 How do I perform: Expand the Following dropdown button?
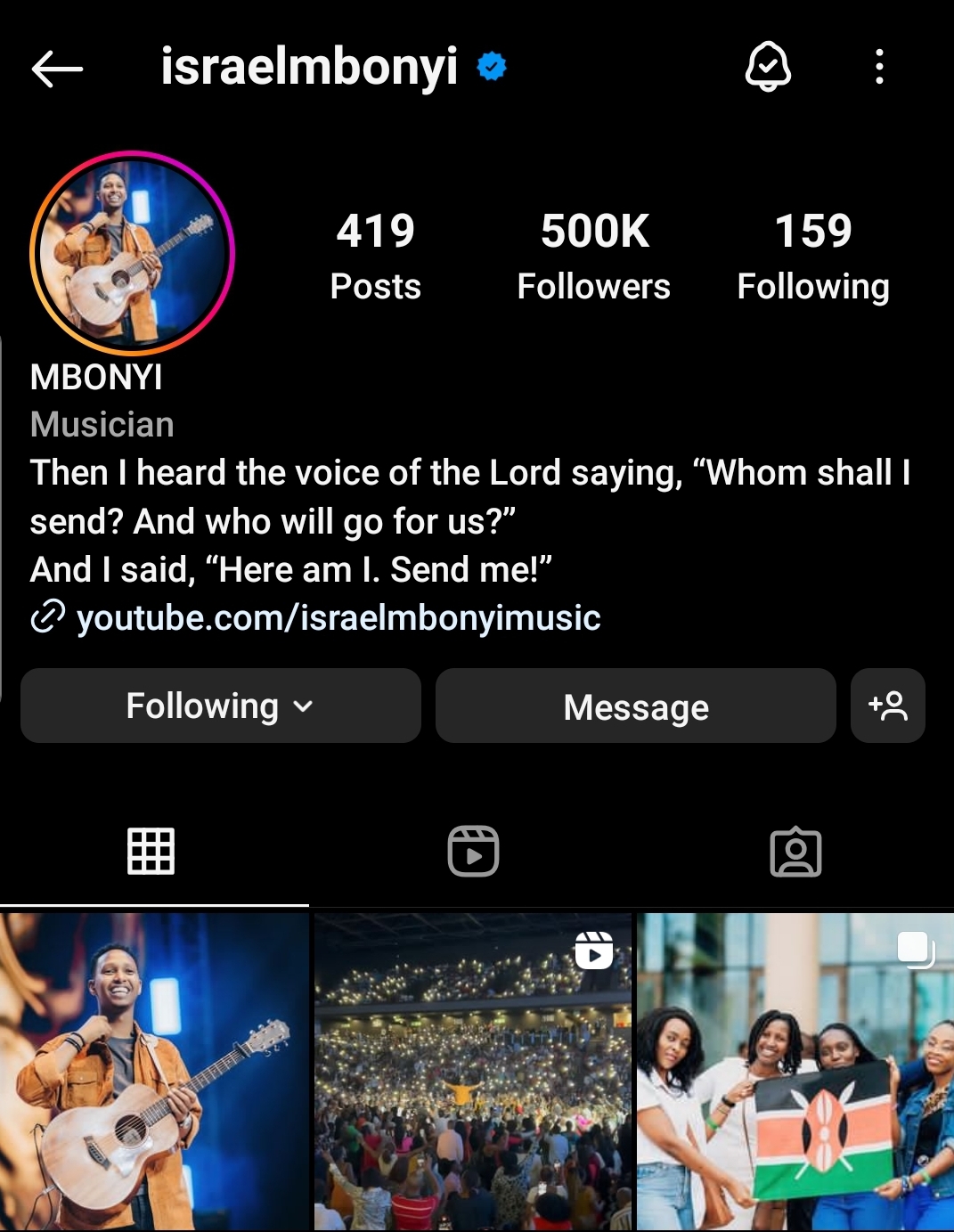point(220,706)
